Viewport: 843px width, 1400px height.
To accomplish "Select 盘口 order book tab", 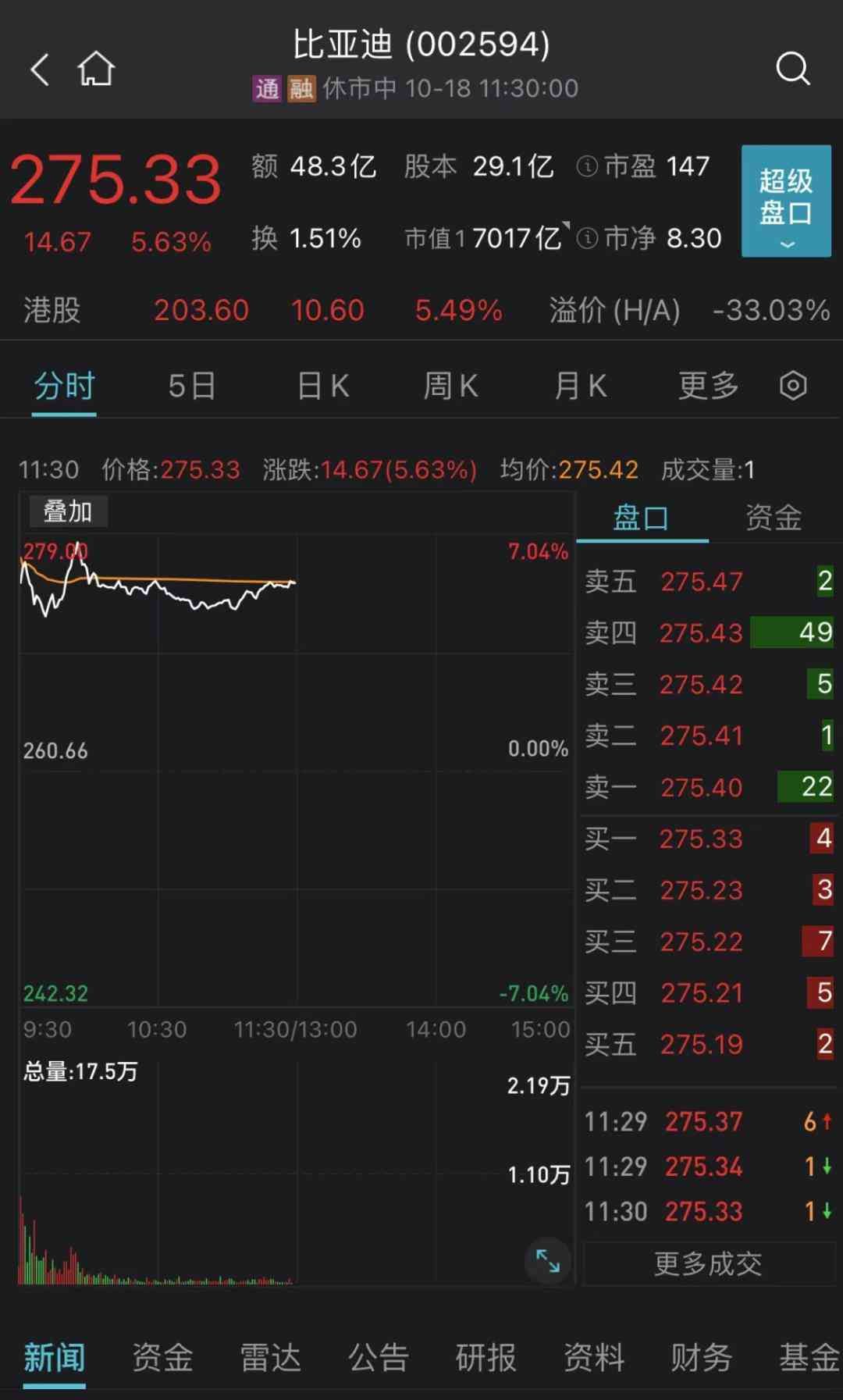I will 641,518.
